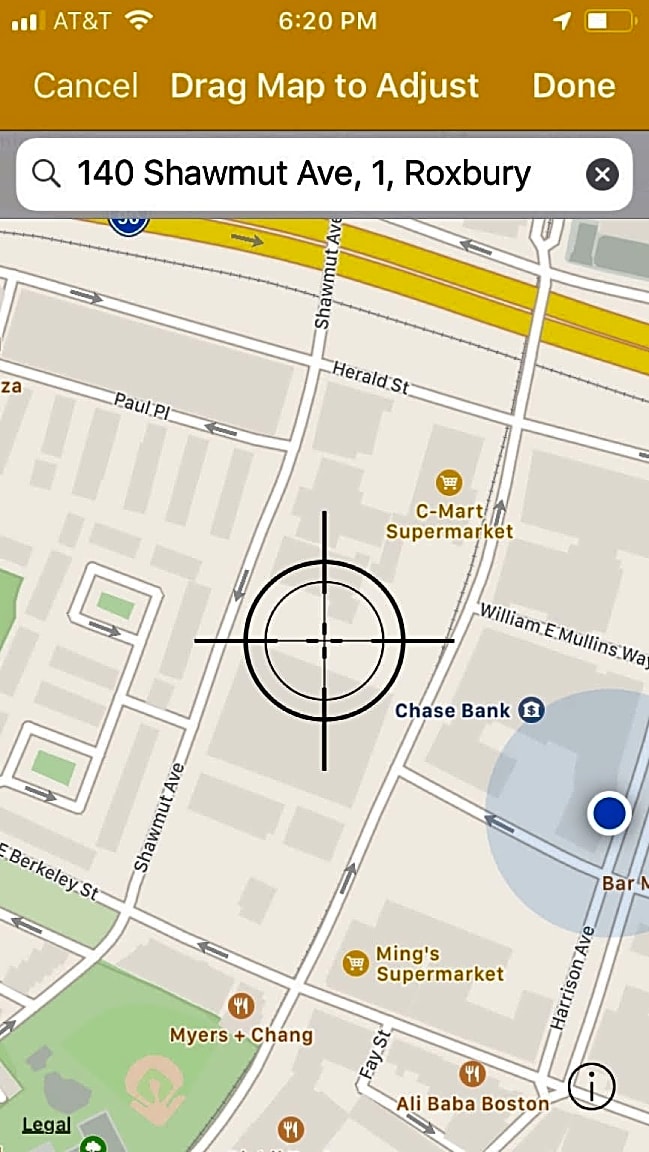Clear the searched address text
The height and width of the screenshot is (1152, 649).
click(601, 176)
